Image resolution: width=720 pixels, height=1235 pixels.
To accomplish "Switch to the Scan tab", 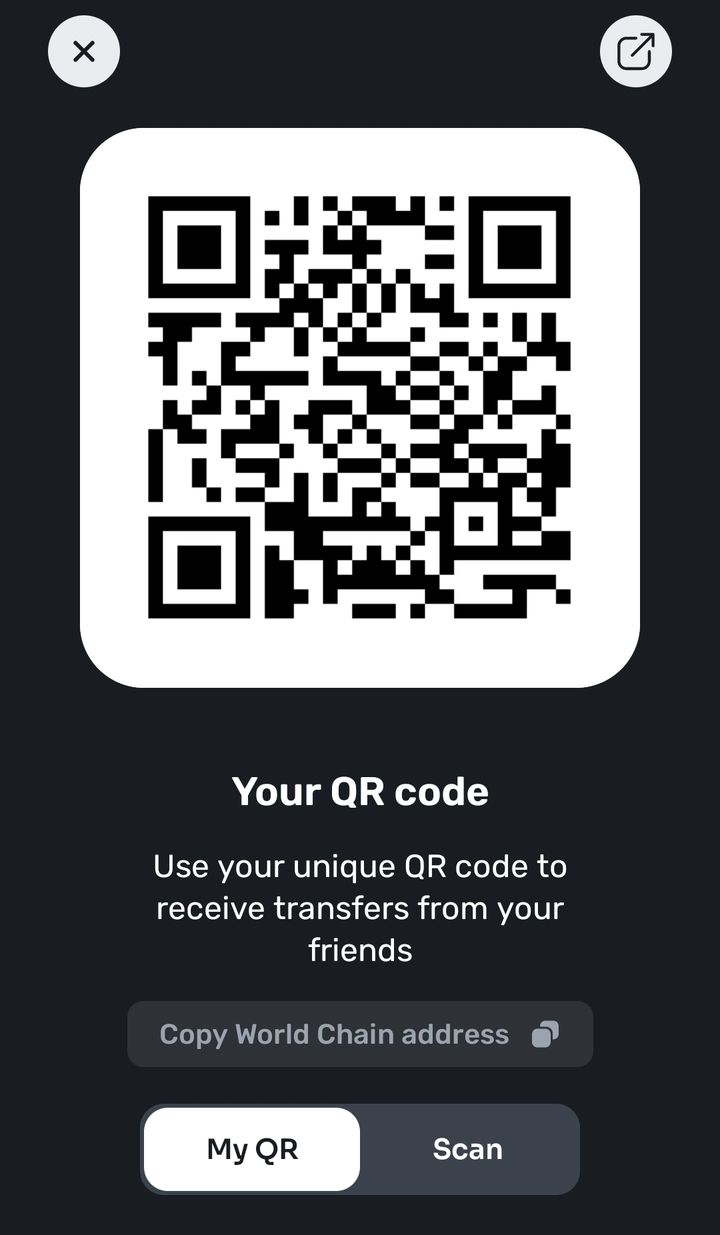I will click(468, 1149).
